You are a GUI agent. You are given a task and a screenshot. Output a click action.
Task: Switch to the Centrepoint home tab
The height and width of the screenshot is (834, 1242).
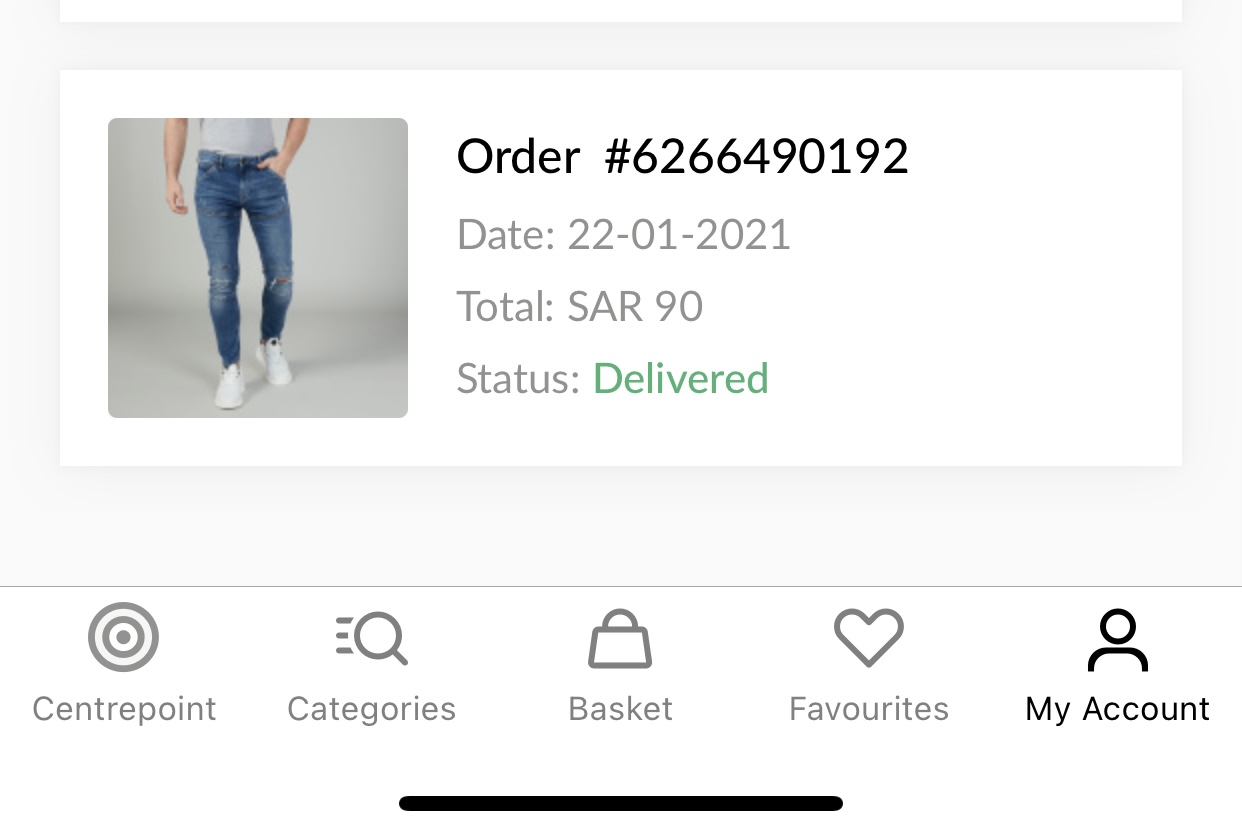(124, 664)
